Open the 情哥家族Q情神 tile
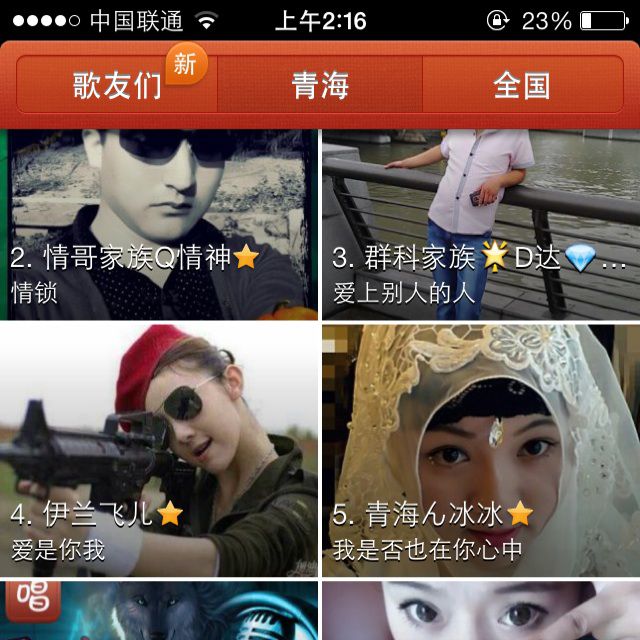640x640 pixels. (x=159, y=224)
